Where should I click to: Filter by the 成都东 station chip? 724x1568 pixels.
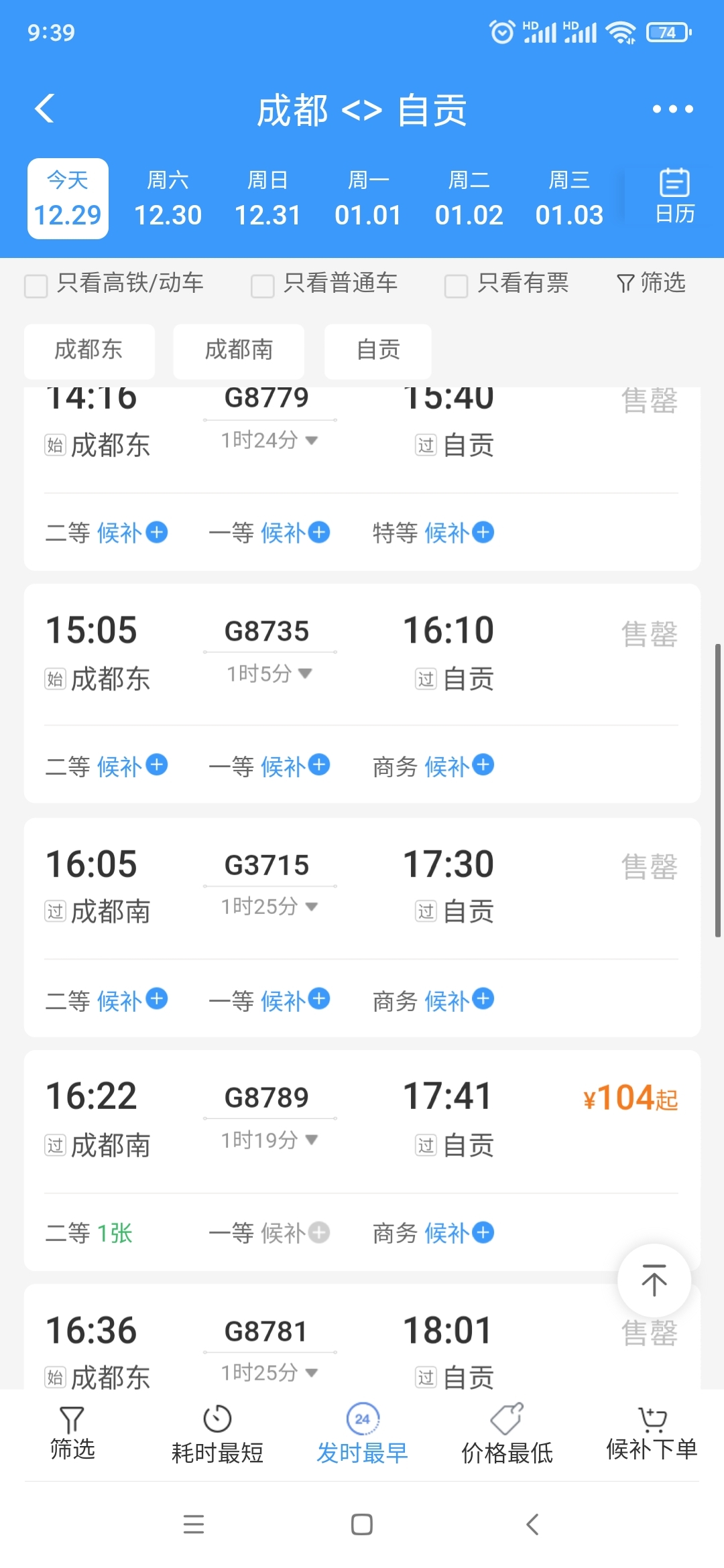[89, 350]
